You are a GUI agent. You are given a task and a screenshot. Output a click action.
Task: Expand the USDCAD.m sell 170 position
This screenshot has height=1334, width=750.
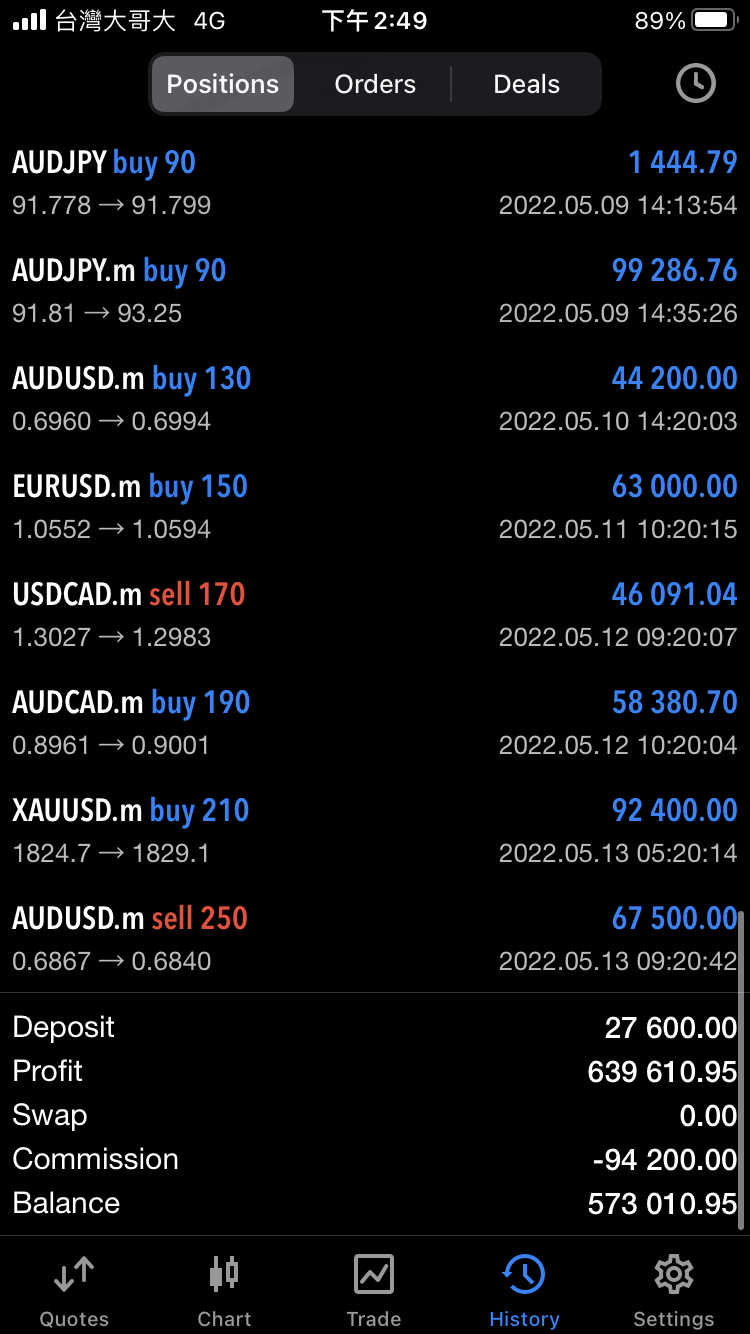tap(375, 615)
